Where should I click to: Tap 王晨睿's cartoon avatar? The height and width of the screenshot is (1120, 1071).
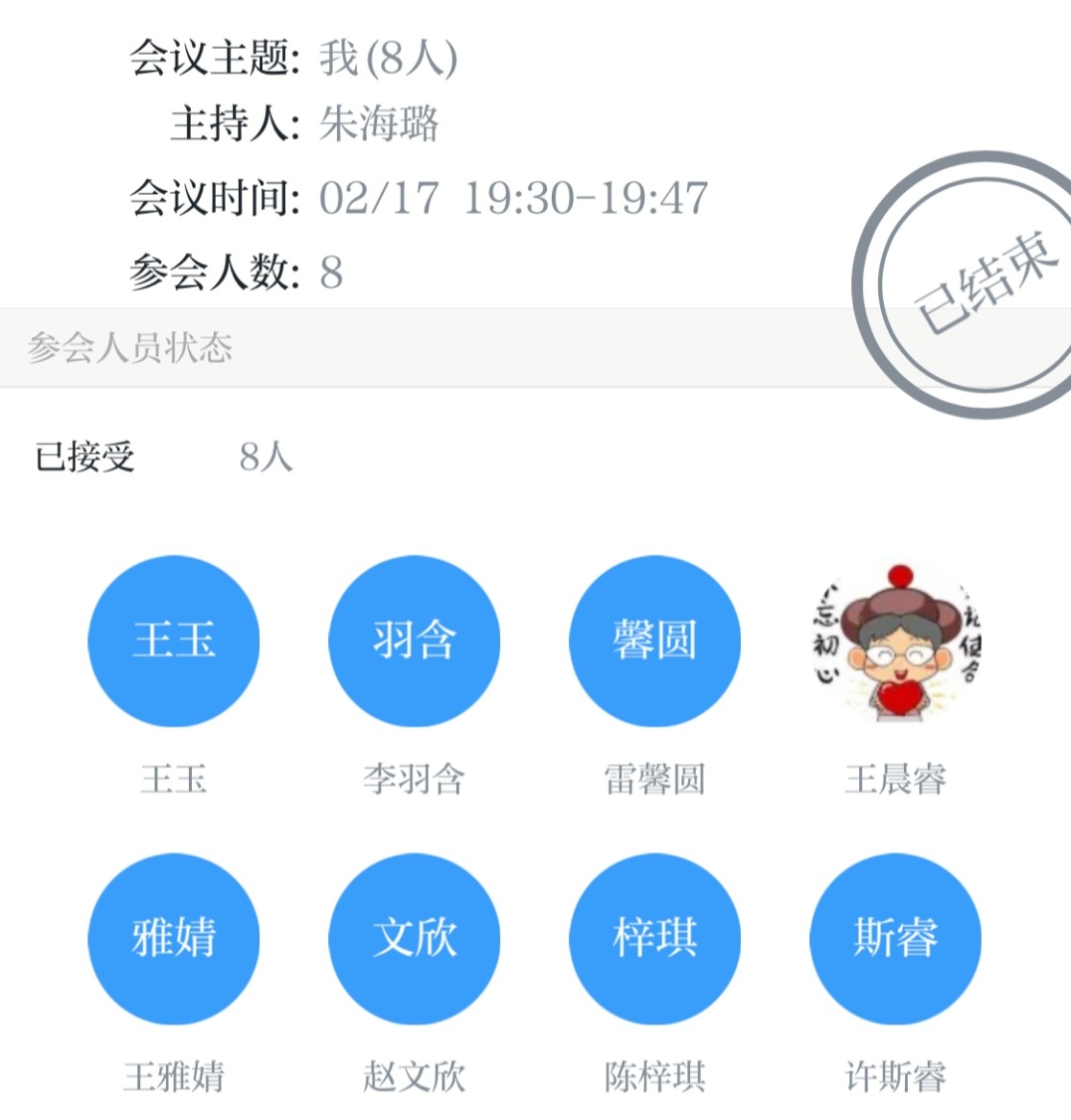pyautogui.click(x=895, y=641)
